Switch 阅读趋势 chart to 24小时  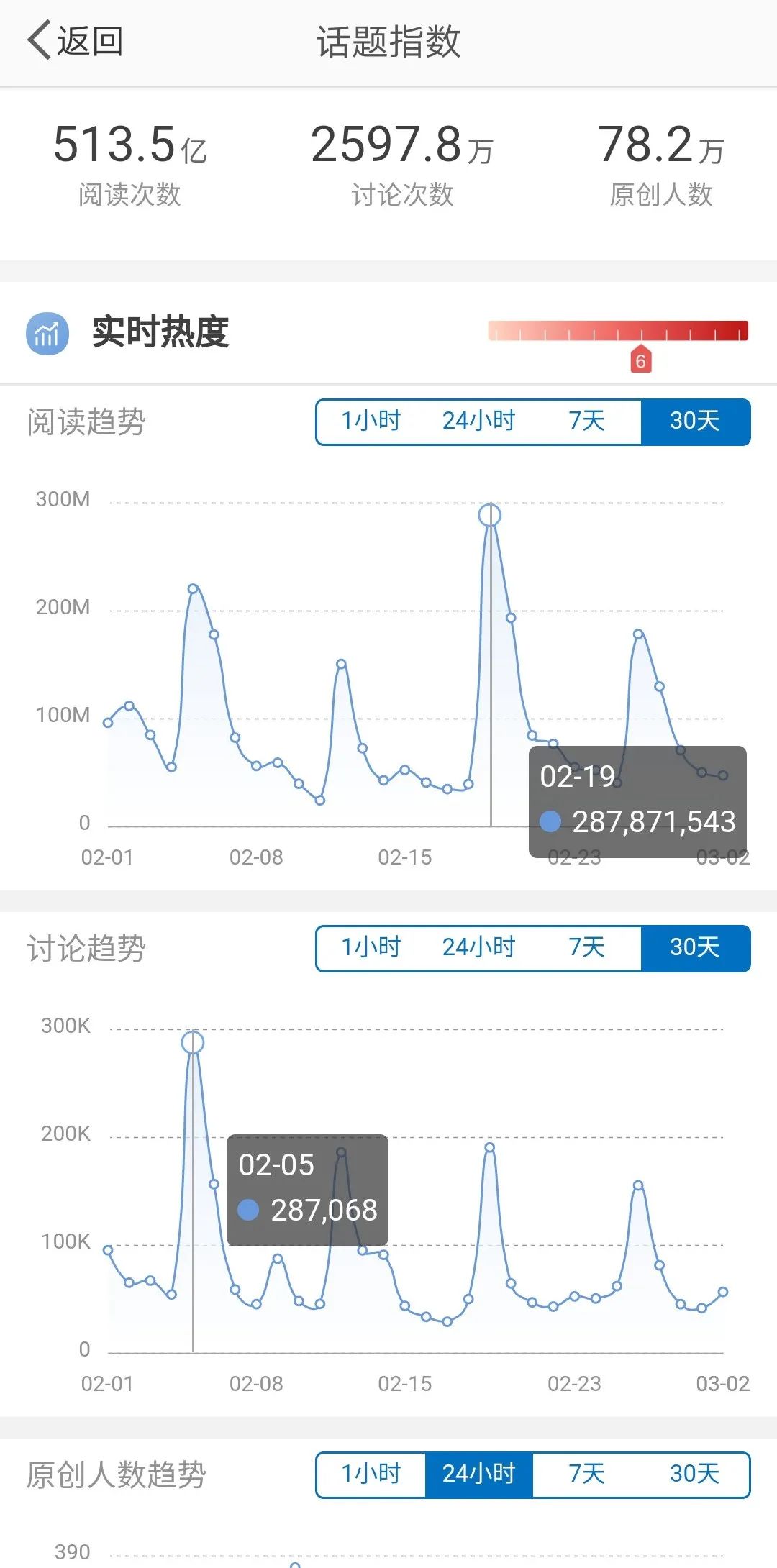(x=478, y=421)
